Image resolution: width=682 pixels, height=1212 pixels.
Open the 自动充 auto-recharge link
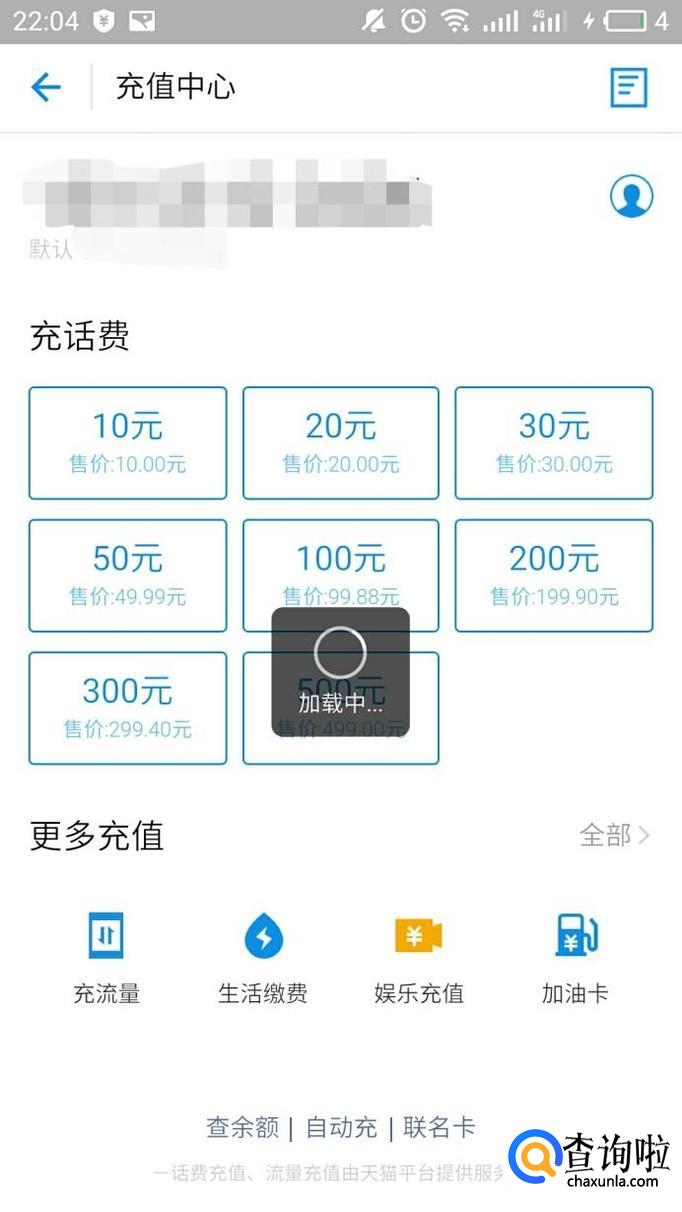pyautogui.click(x=341, y=1128)
